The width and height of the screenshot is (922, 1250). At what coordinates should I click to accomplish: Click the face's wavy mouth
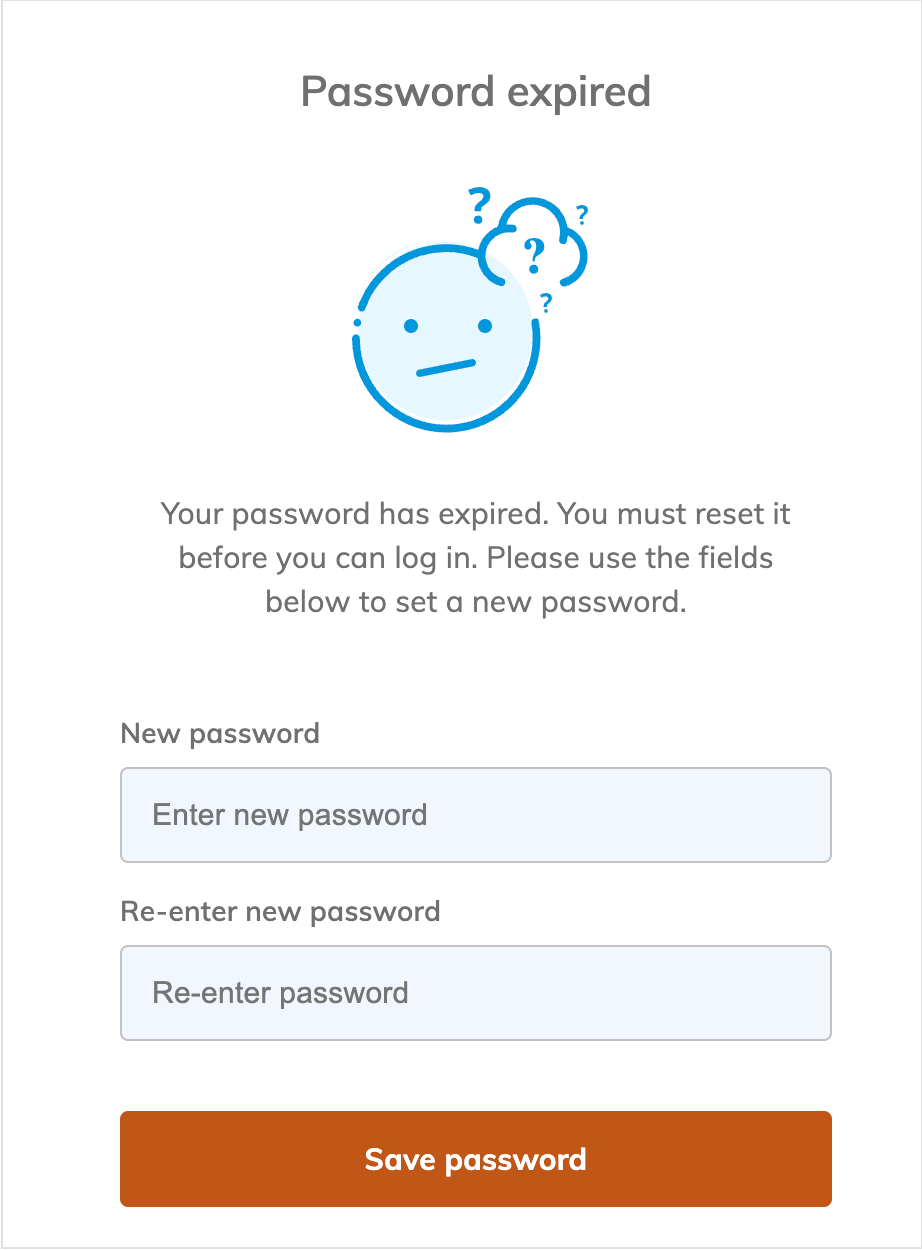click(x=446, y=366)
